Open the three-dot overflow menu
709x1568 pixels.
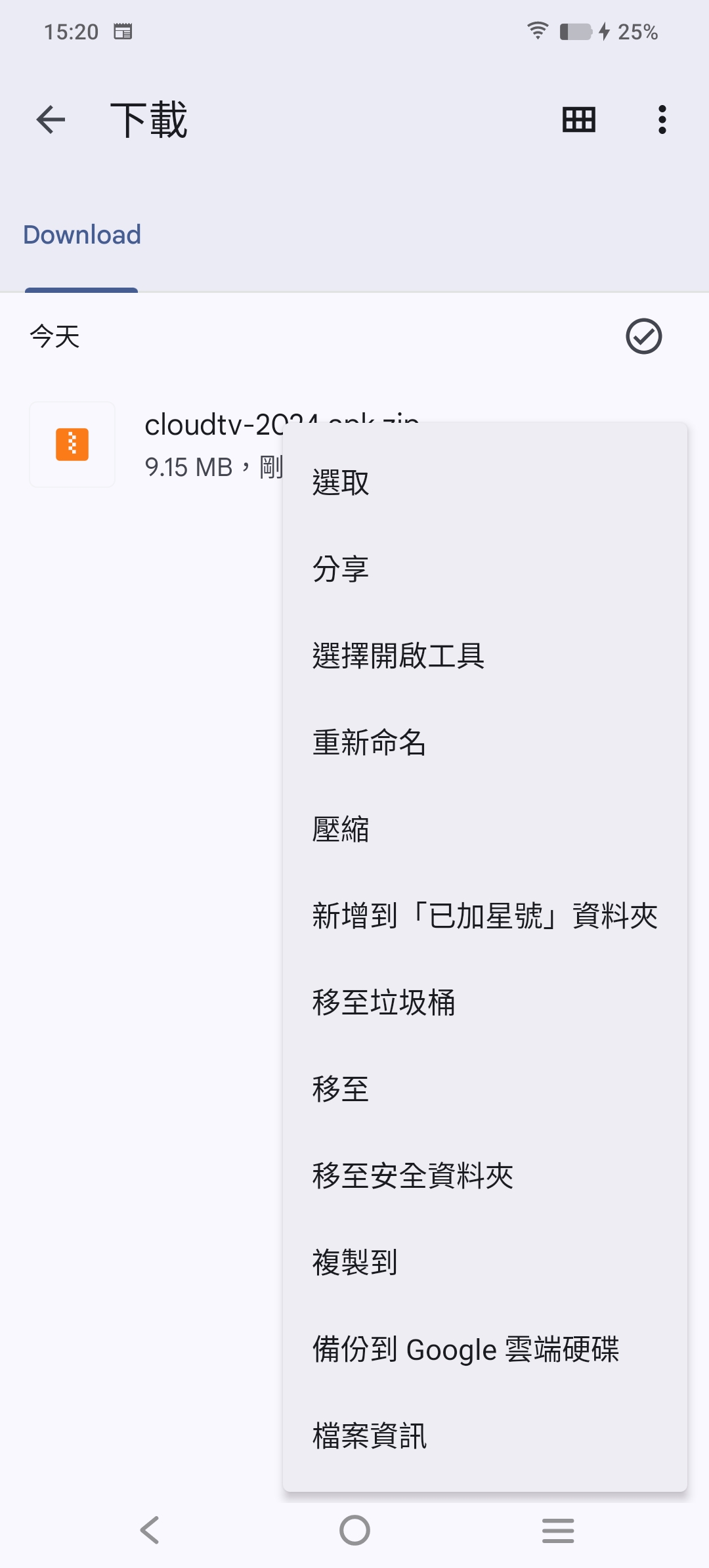pyautogui.click(x=662, y=120)
